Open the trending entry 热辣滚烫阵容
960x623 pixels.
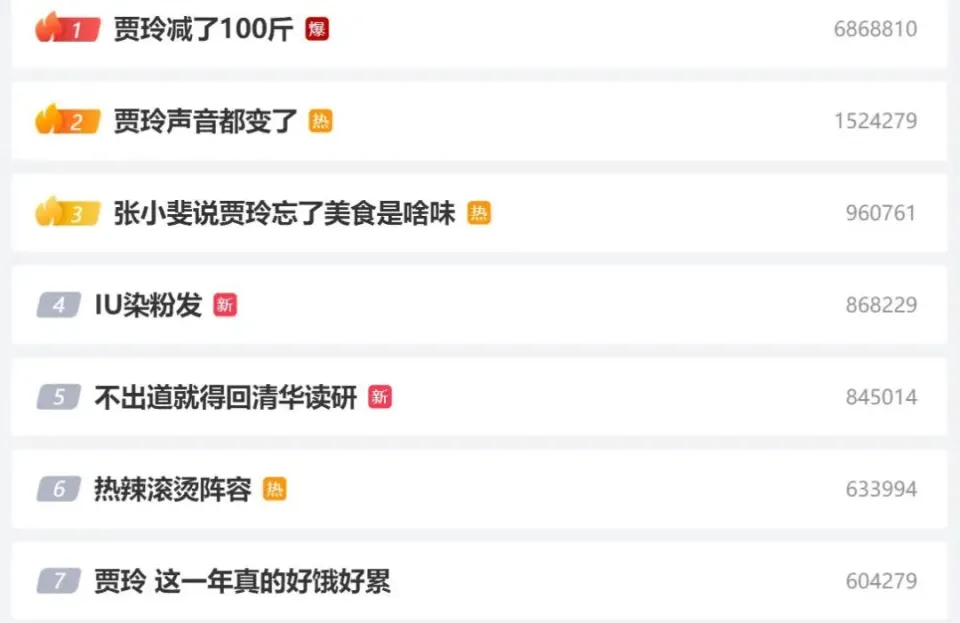172,489
